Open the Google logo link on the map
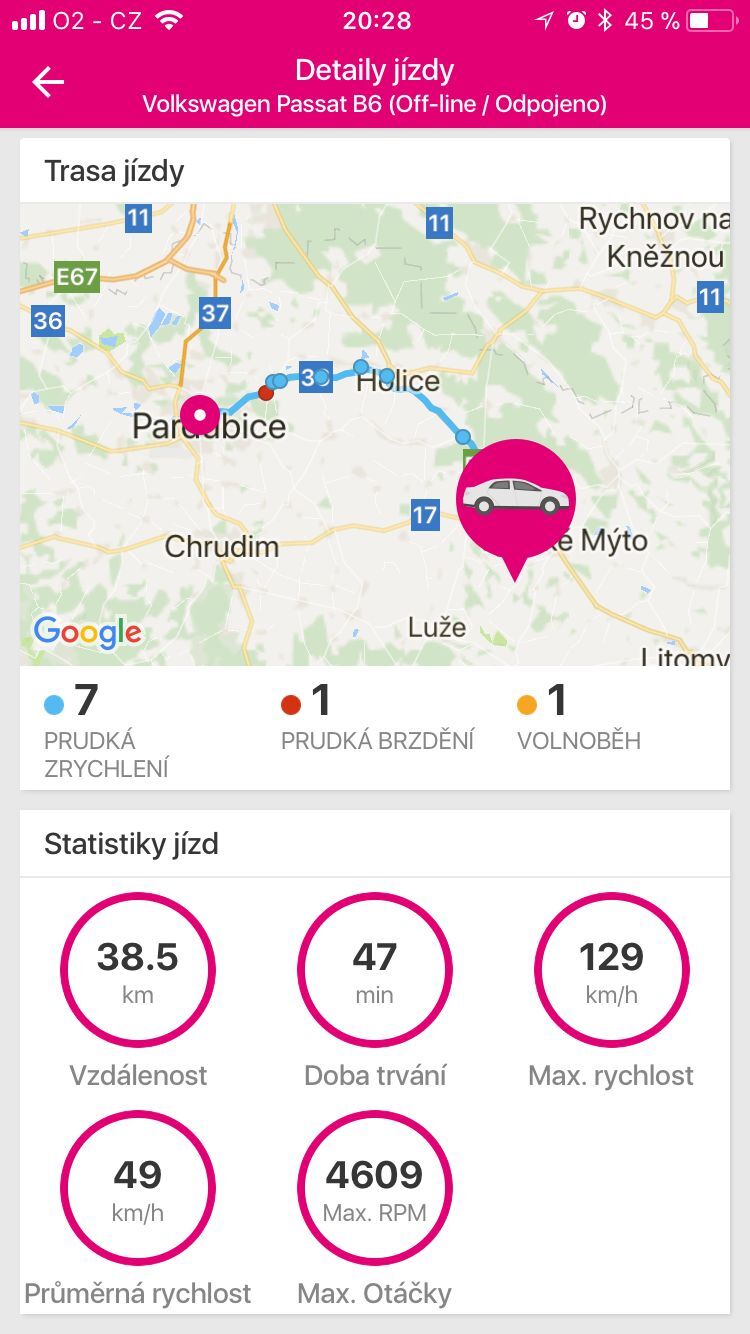The image size is (750, 1334). point(88,631)
